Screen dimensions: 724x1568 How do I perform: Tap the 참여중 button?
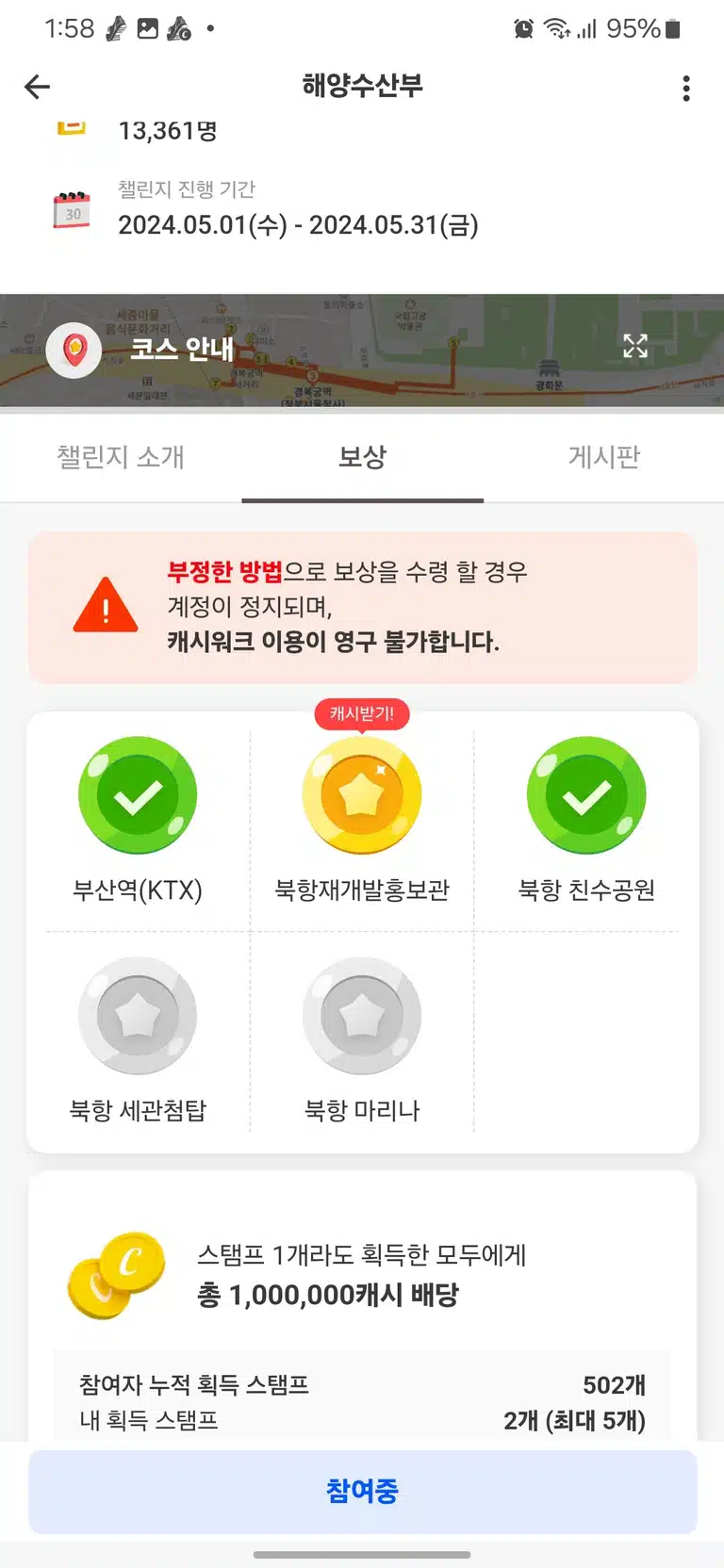363,1492
